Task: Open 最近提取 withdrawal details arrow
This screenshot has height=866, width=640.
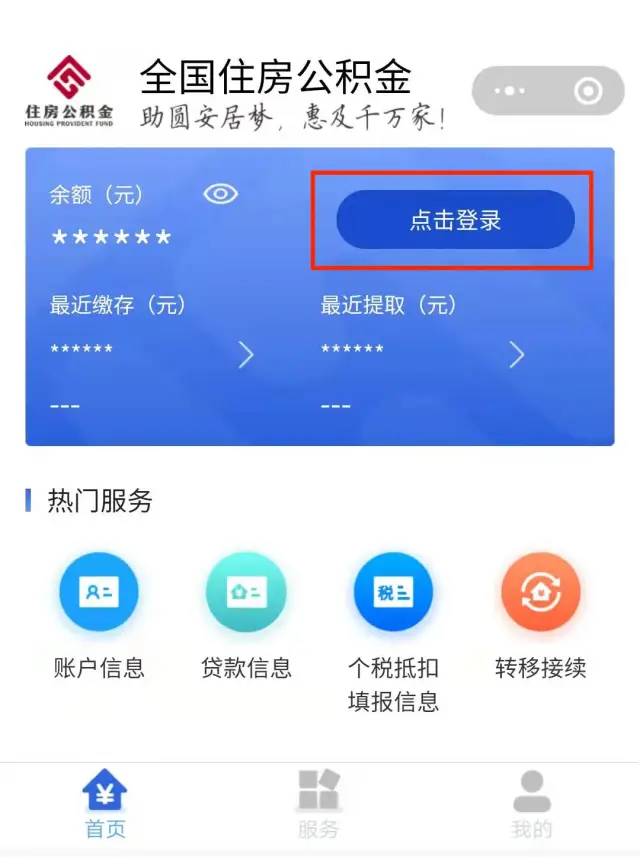Action: 516,354
